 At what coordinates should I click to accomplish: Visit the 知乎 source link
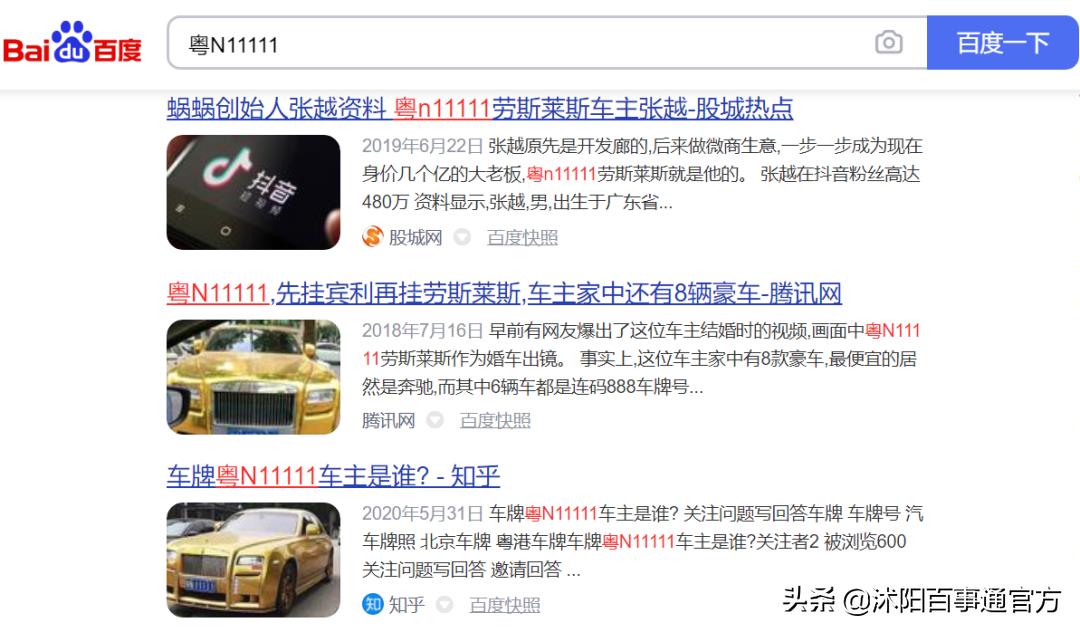(x=405, y=605)
